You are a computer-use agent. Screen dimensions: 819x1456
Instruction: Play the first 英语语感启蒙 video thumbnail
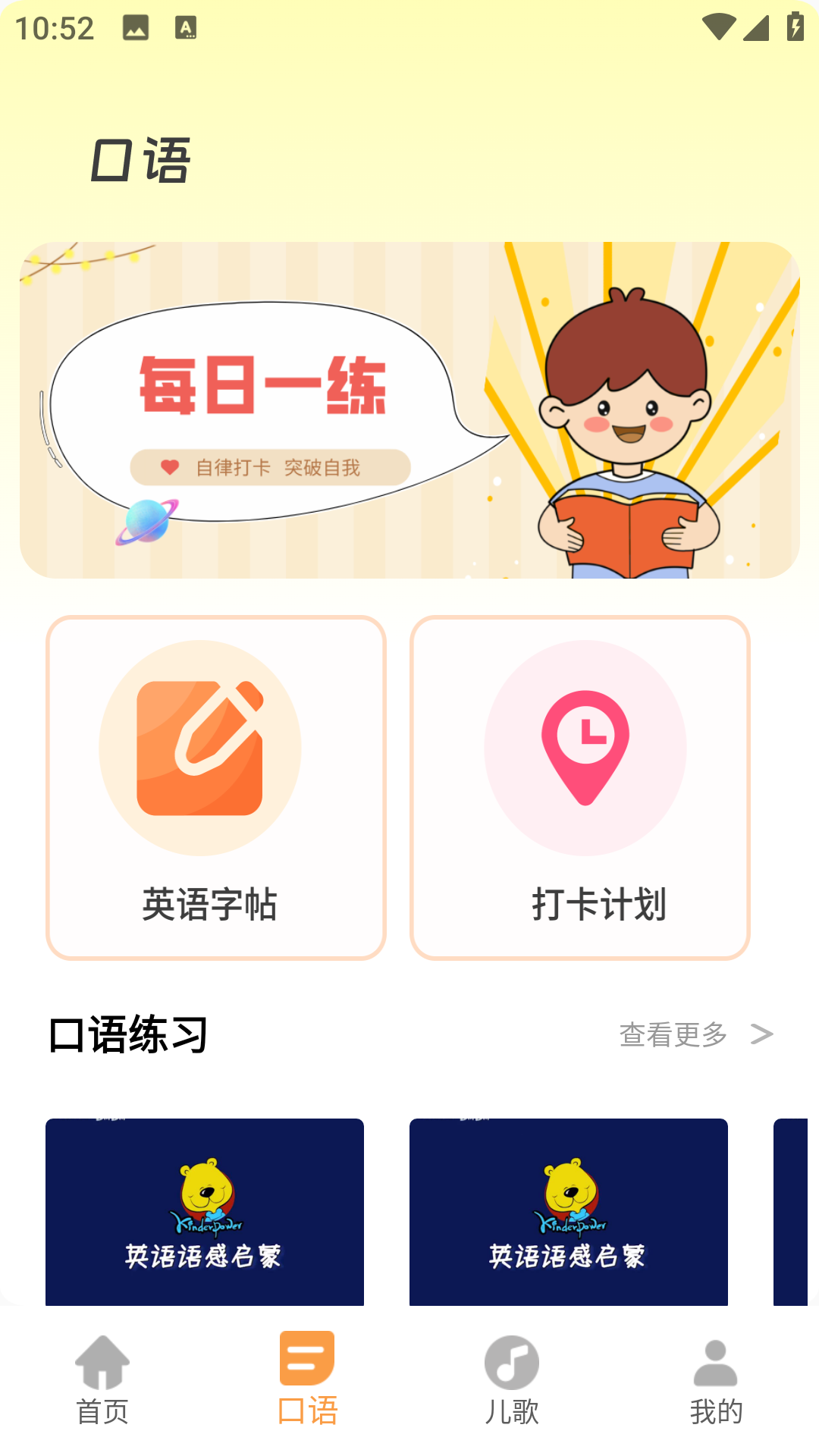(x=205, y=1212)
